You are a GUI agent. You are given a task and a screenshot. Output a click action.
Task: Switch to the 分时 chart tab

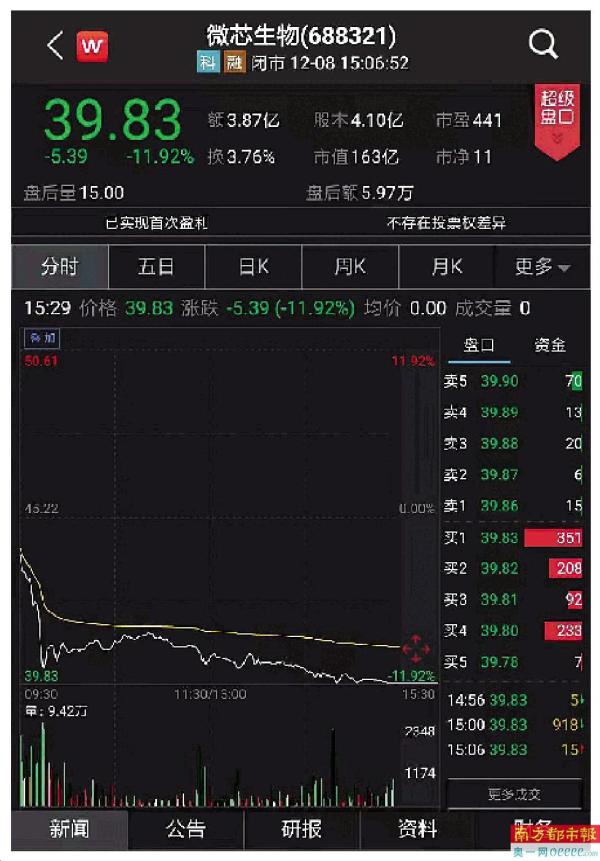click(59, 267)
